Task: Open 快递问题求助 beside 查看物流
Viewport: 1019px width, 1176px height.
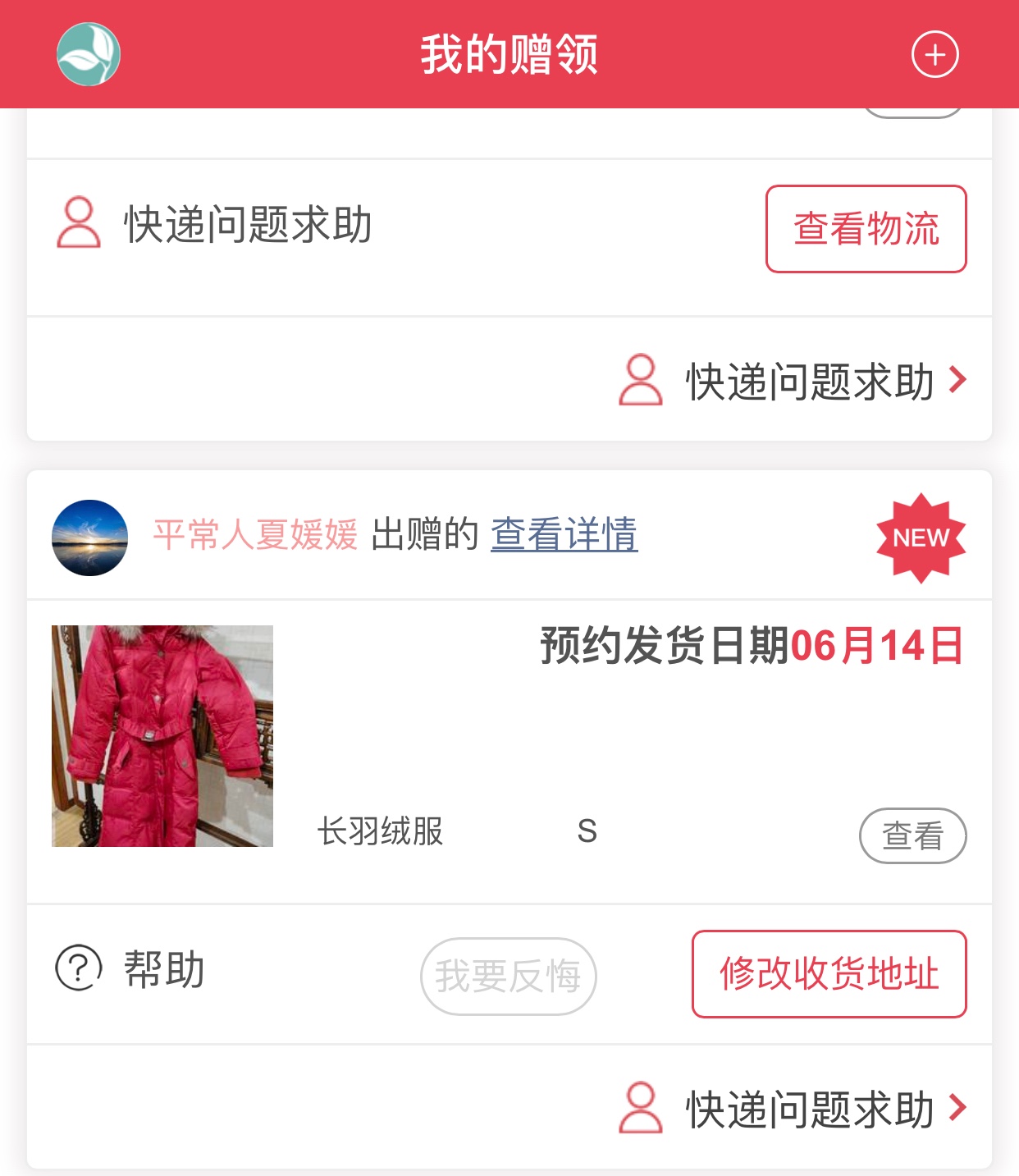Action: (215, 224)
